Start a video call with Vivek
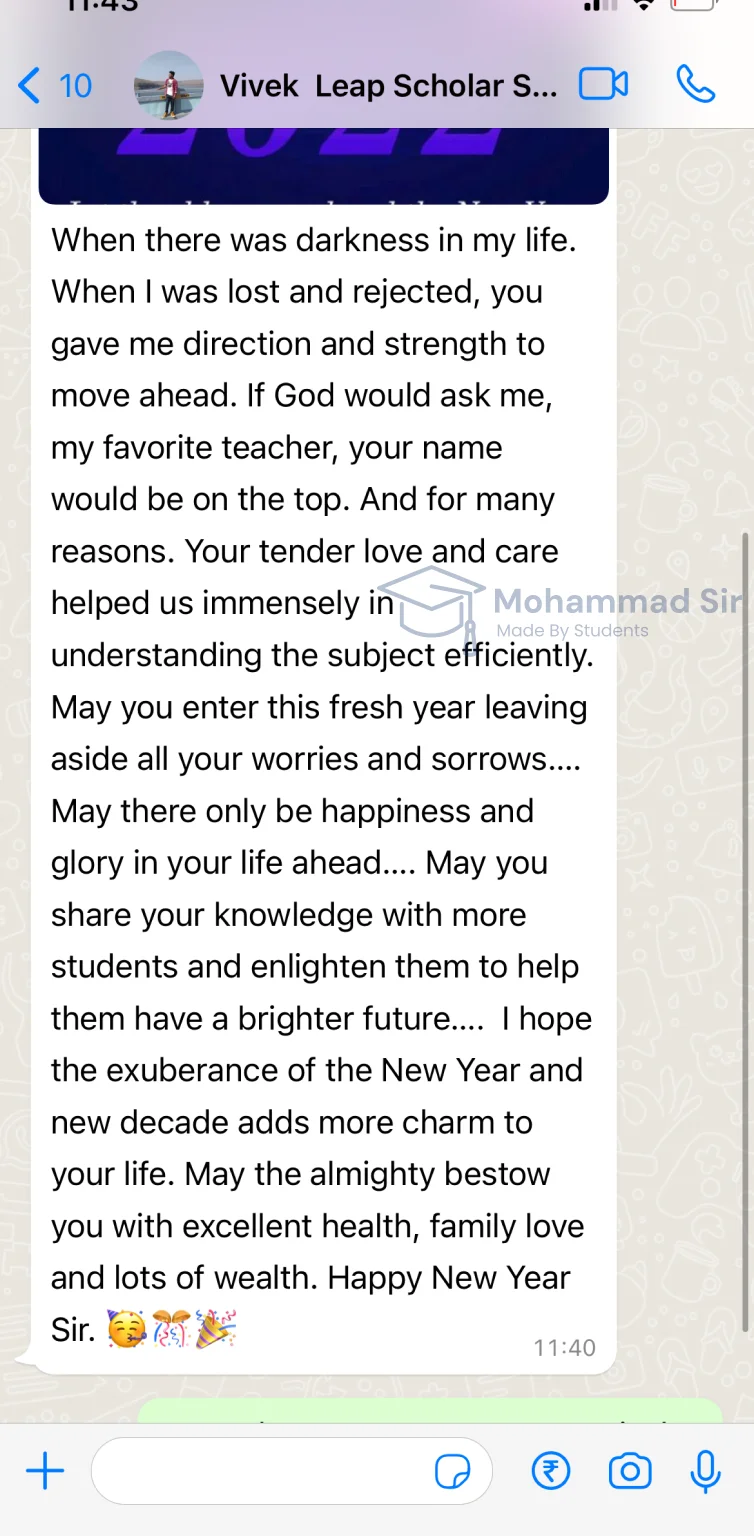This screenshot has width=754, height=1536. tap(603, 85)
